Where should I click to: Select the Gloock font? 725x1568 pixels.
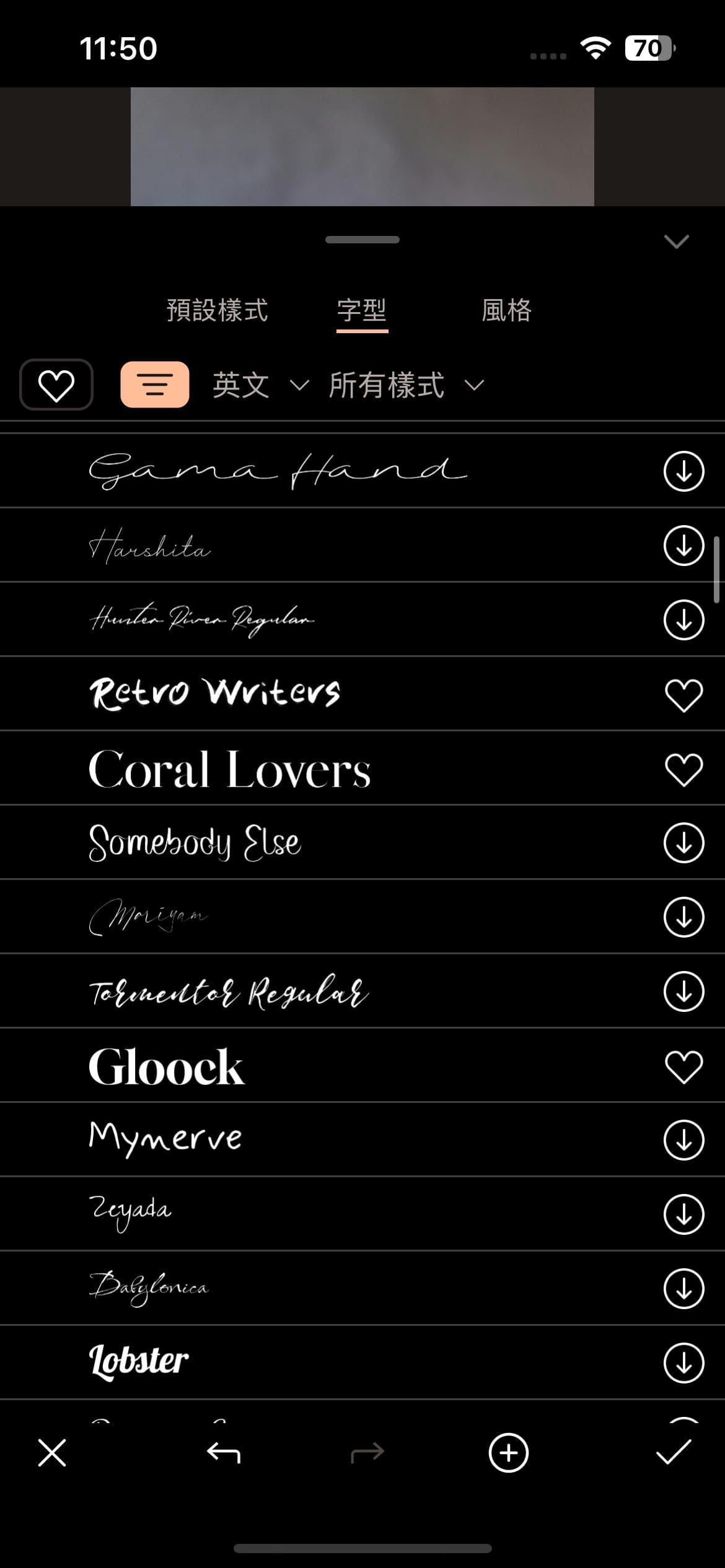click(166, 1066)
